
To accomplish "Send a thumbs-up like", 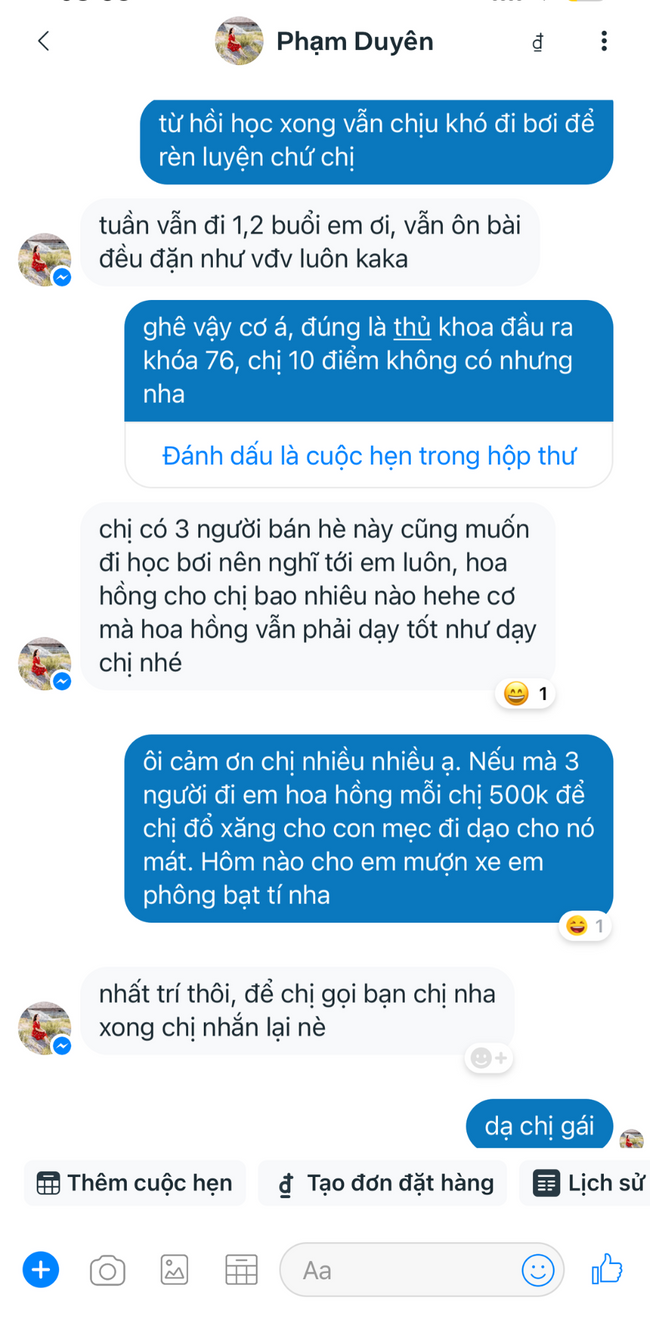I will pos(607,1270).
